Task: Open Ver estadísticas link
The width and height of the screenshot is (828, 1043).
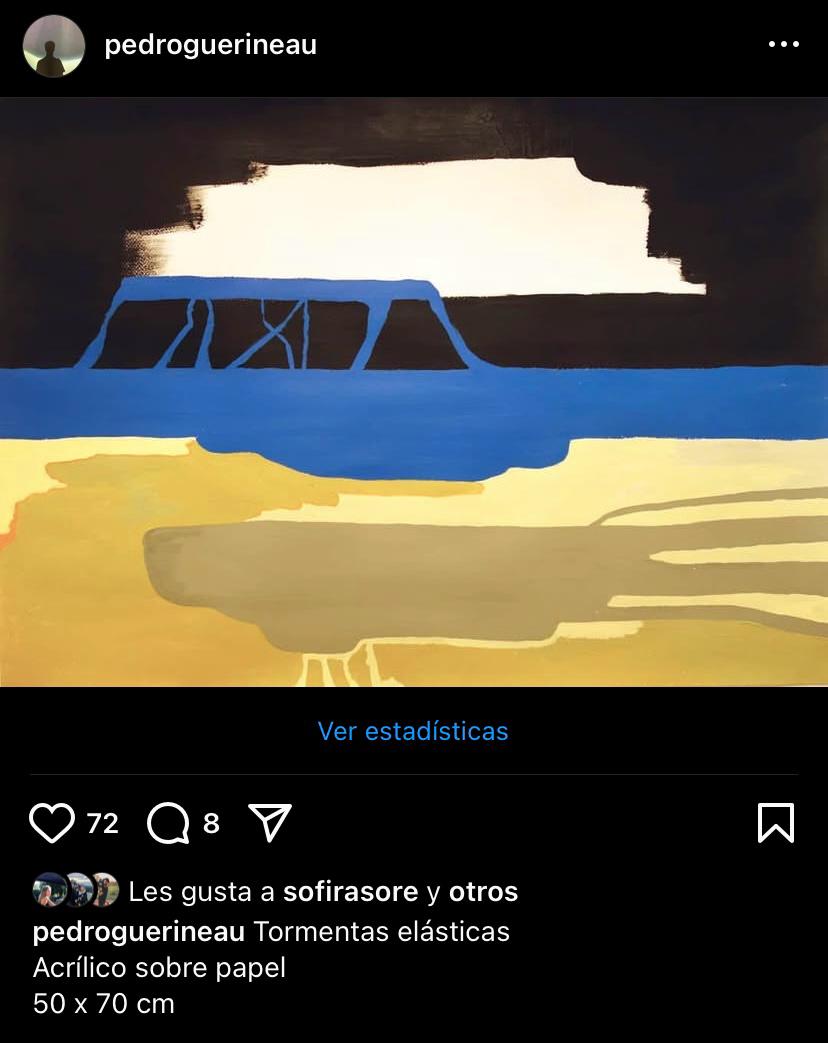Action: pos(413,731)
